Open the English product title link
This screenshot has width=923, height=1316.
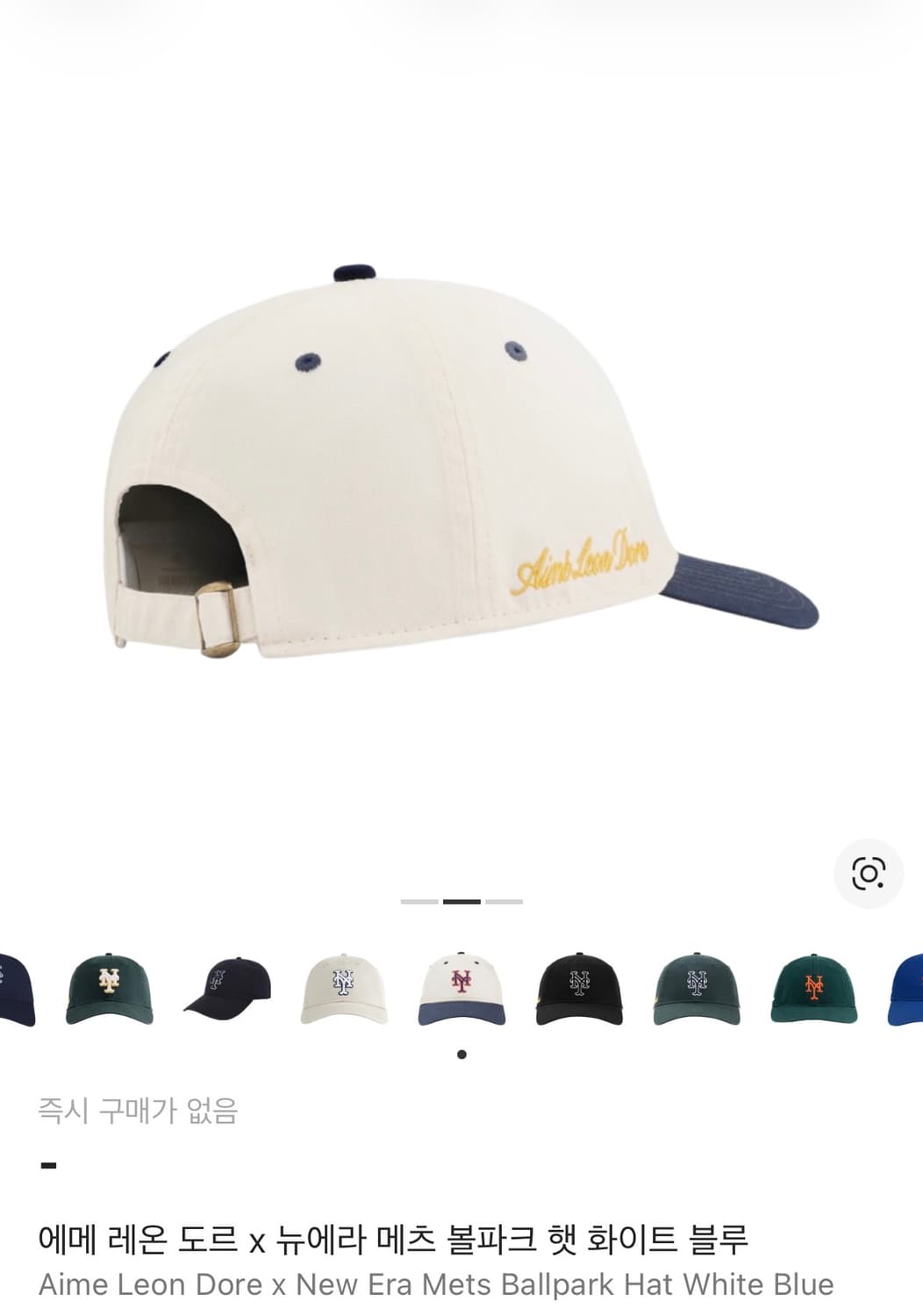437,1281
